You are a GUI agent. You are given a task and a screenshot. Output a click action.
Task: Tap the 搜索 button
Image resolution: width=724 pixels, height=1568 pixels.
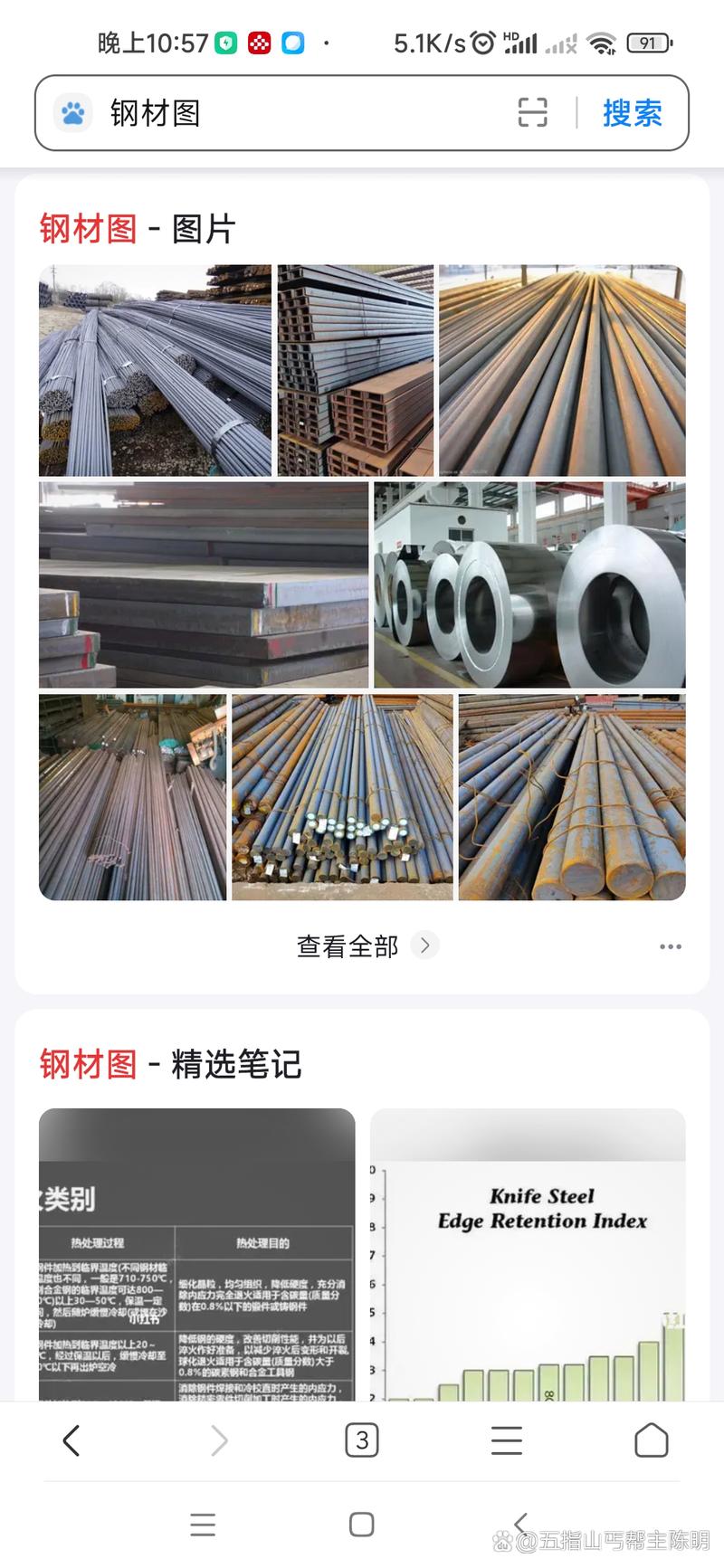(633, 113)
